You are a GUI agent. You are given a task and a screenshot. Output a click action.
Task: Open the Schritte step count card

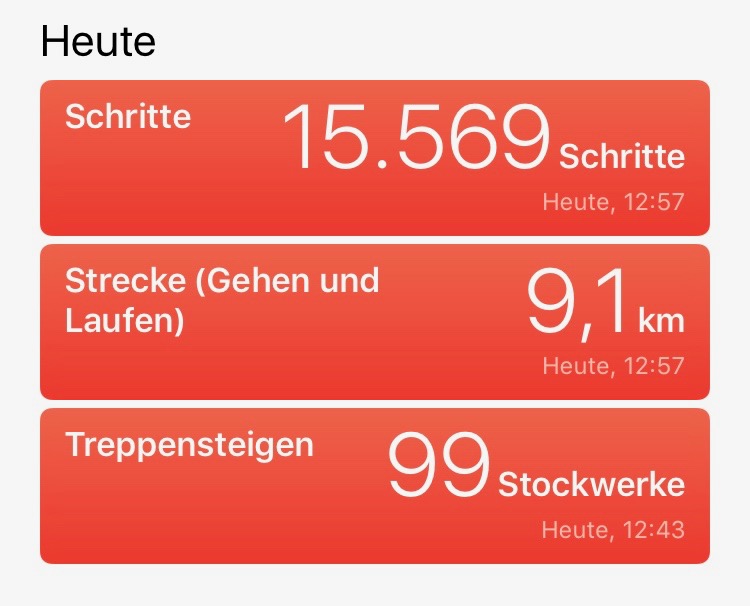coord(375,158)
